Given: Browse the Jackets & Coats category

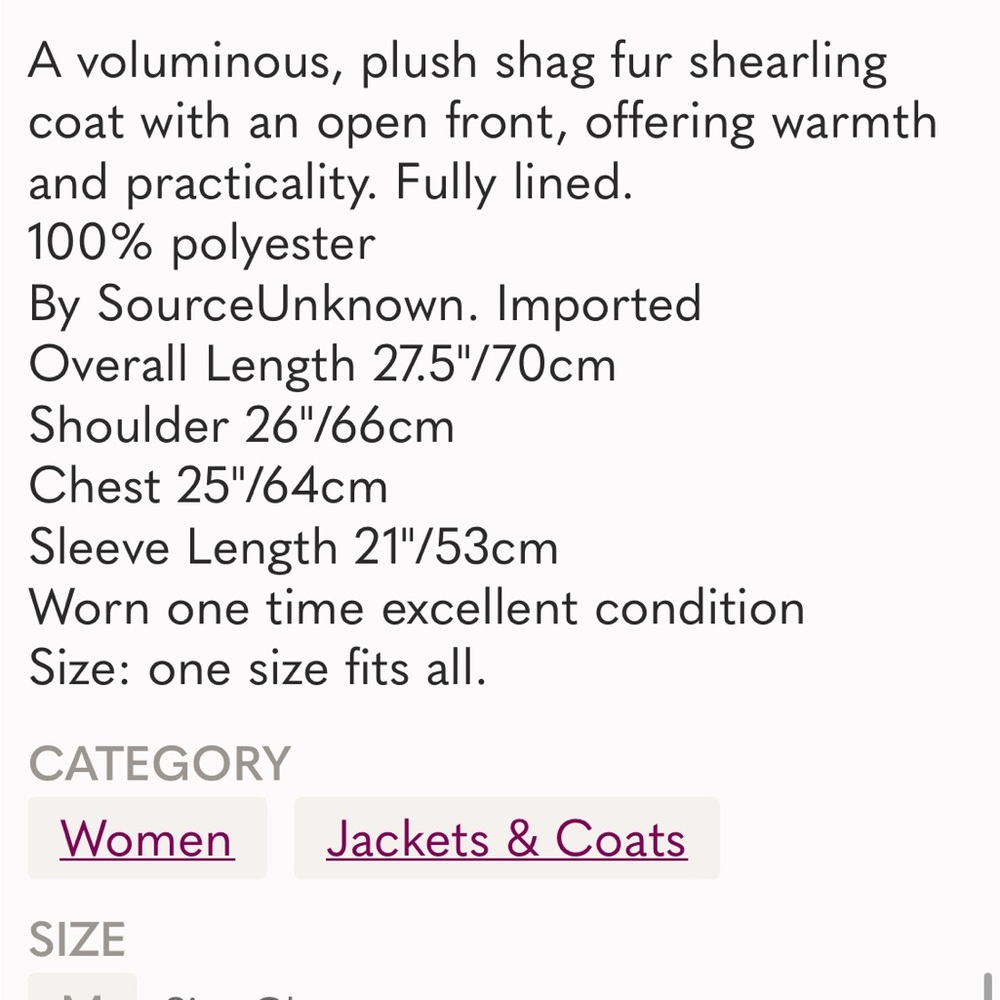Looking at the screenshot, I should [x=506, y=838].
